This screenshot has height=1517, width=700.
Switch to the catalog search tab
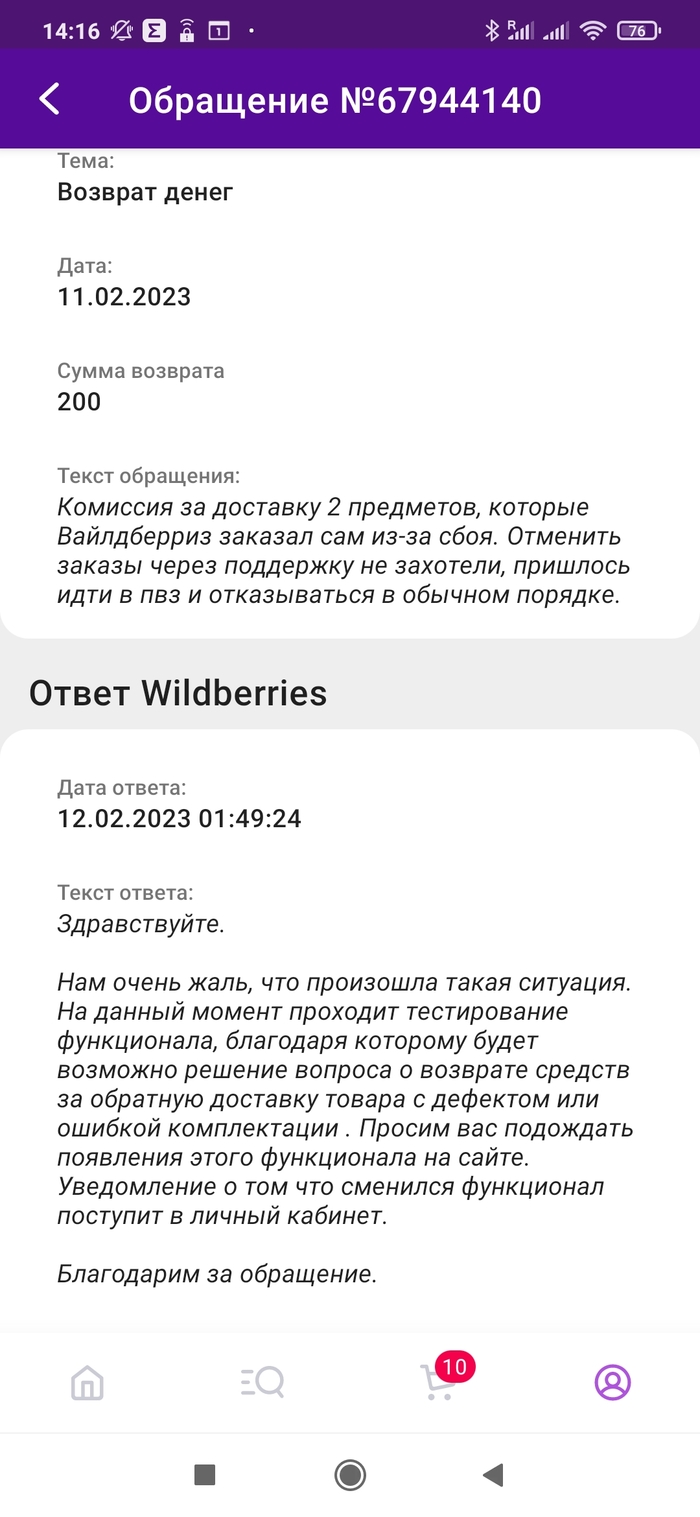point(263,1383)
